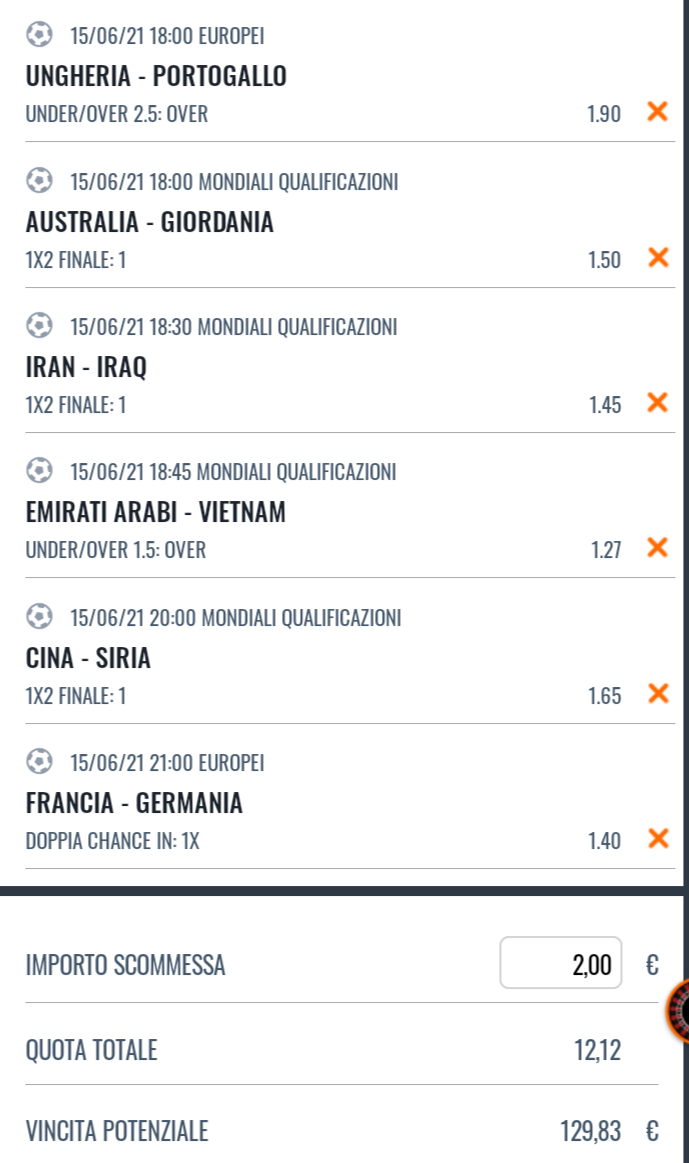The image size is (689, 1163).
Task: Remove the Australia - Giordania bet
Action: [658, 257]
